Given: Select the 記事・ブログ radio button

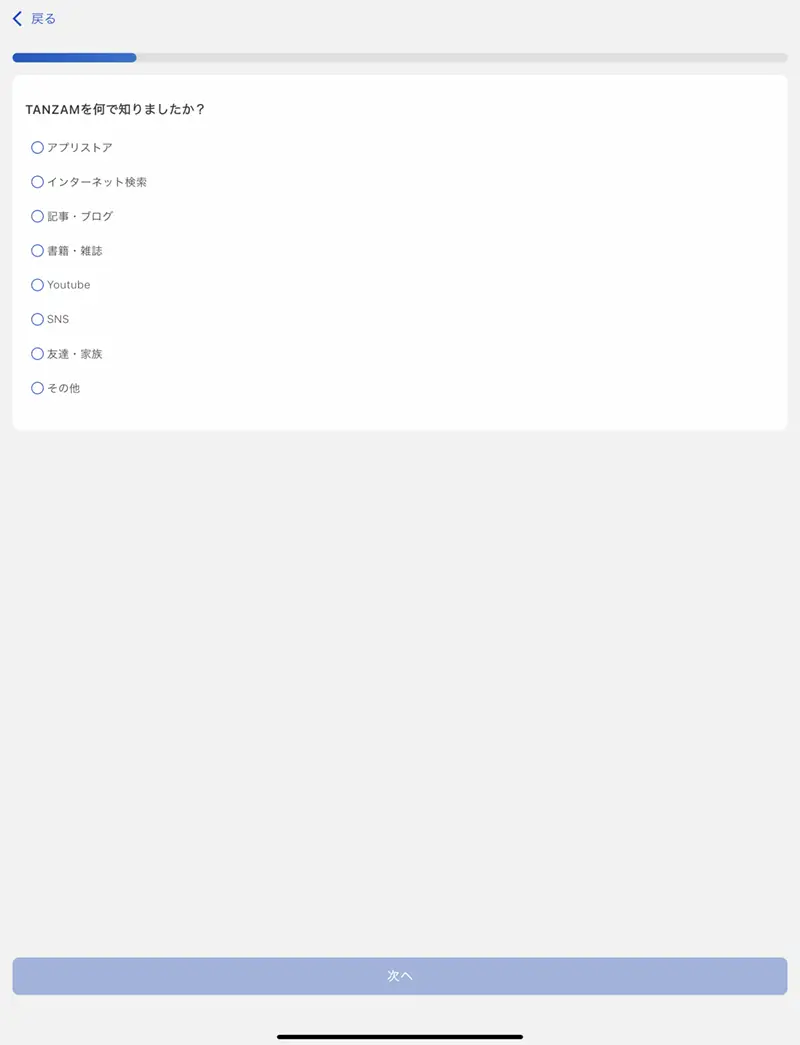Looking at the screenshot, I should point(38,216).
